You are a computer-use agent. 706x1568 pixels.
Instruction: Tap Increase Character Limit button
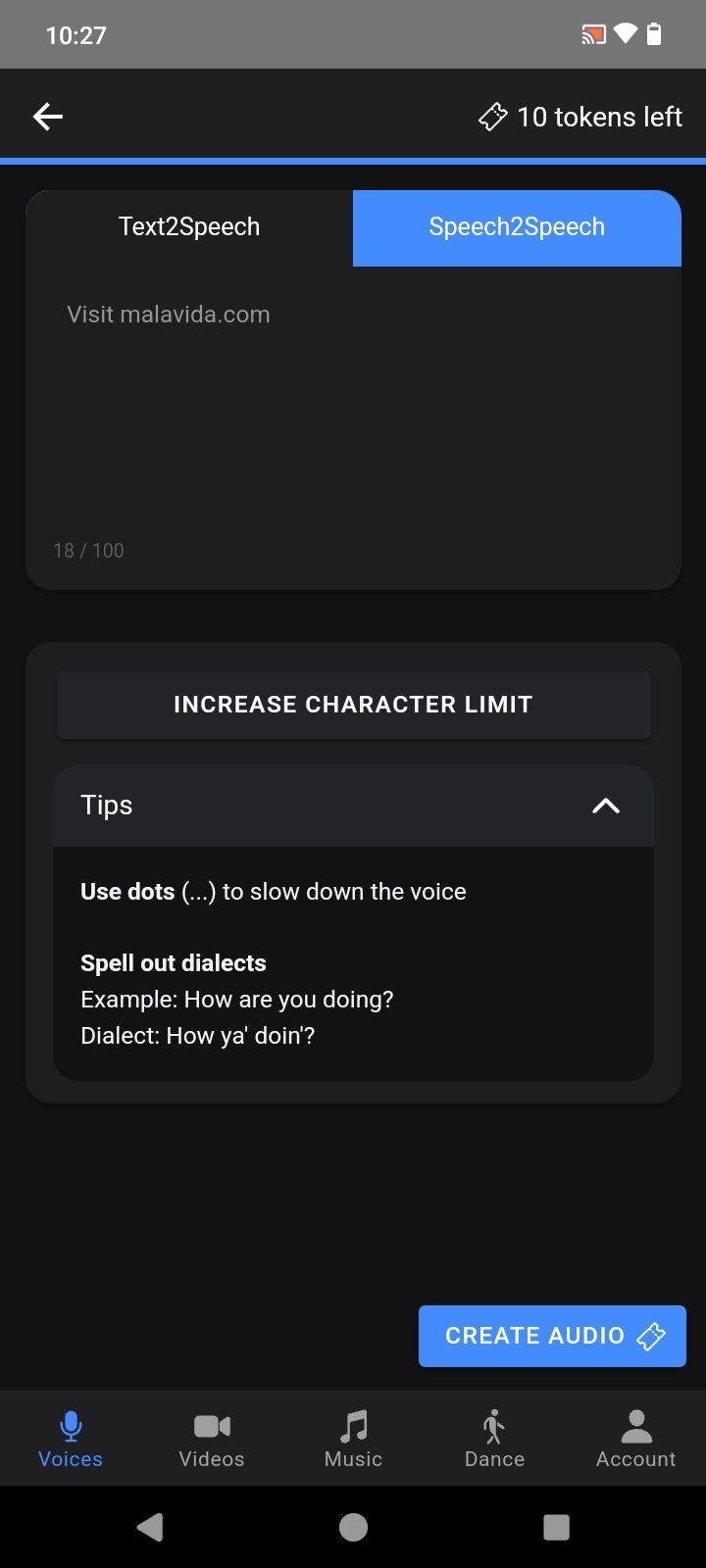[x=353, y=705]
